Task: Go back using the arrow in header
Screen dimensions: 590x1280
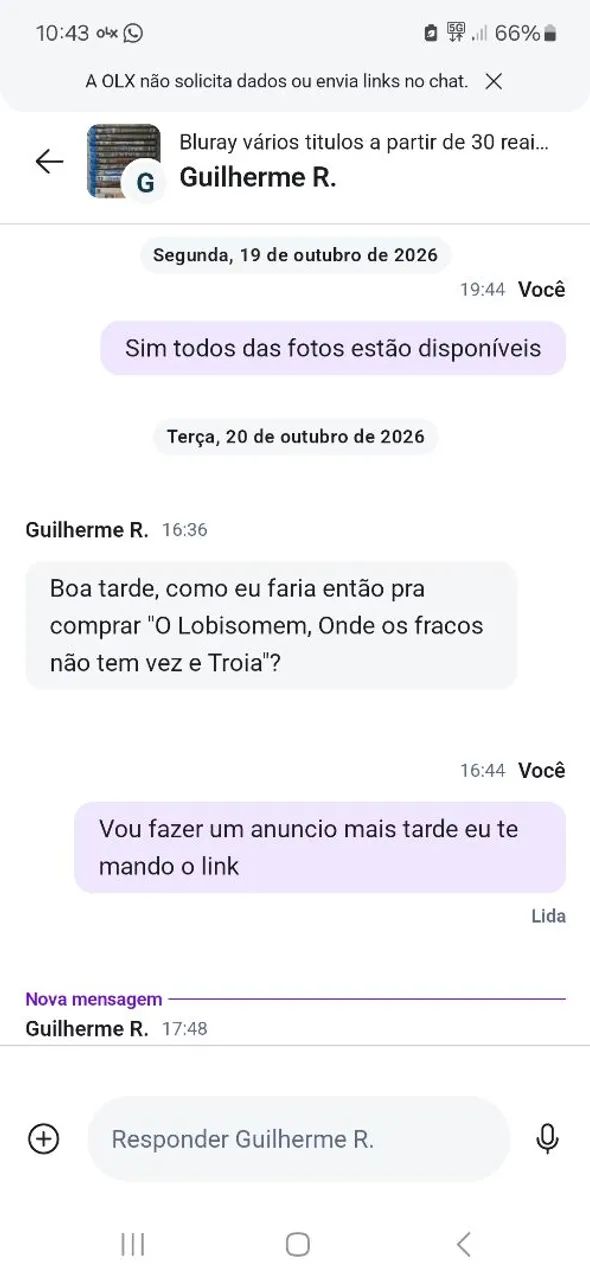Action: pos(49,161)
